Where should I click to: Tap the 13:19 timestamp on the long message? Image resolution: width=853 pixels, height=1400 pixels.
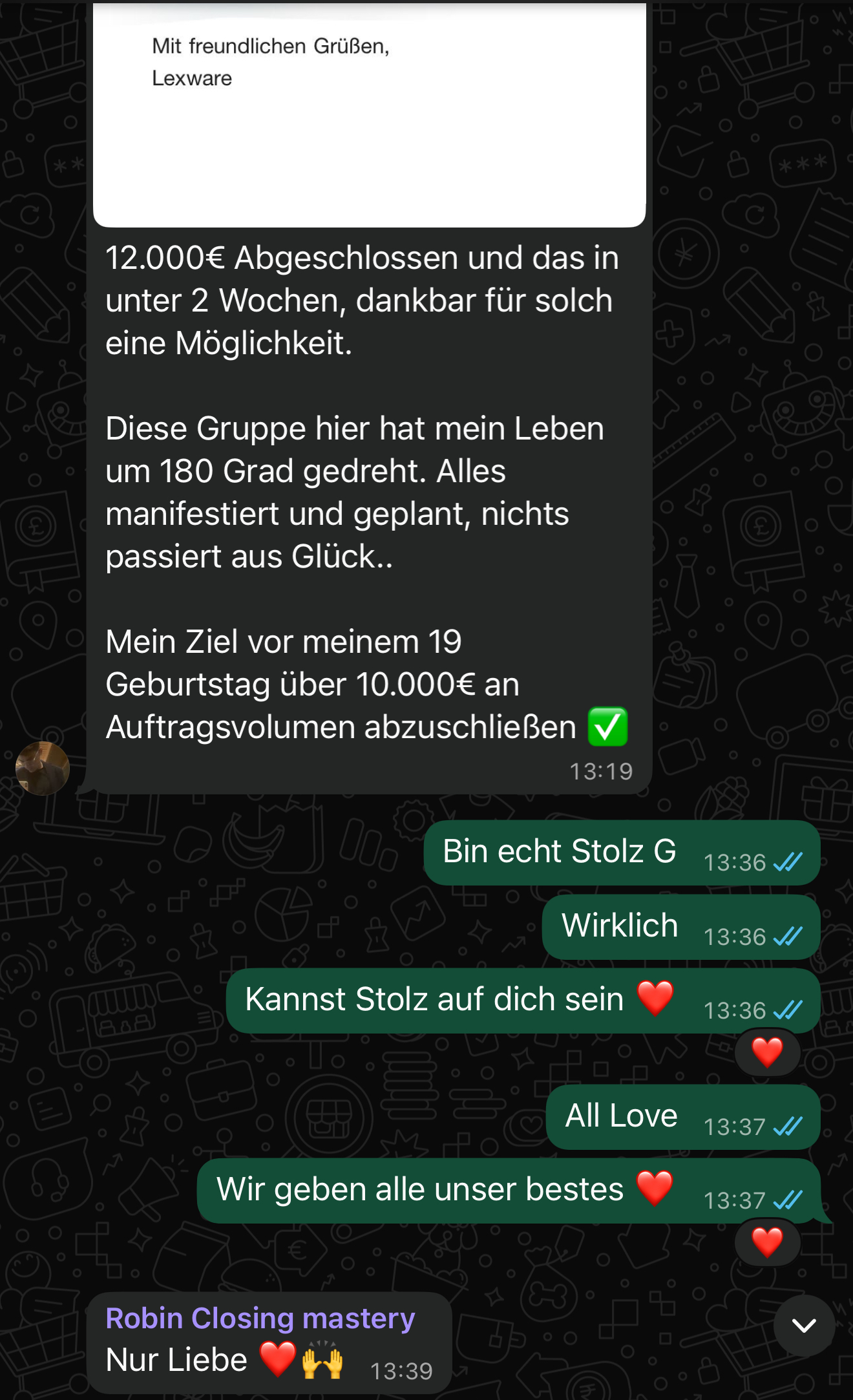601,770
